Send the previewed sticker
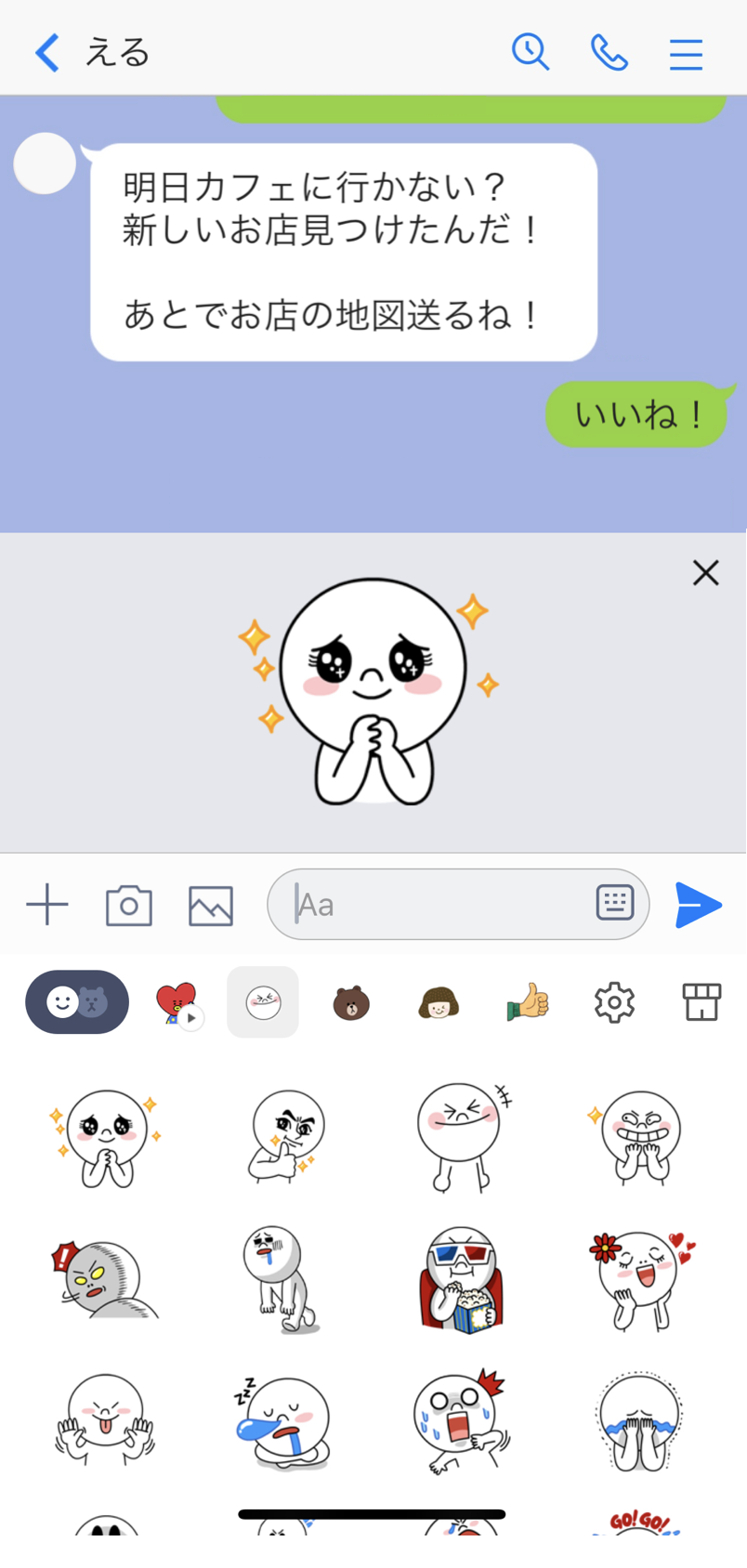 click(x=698, y=905)
